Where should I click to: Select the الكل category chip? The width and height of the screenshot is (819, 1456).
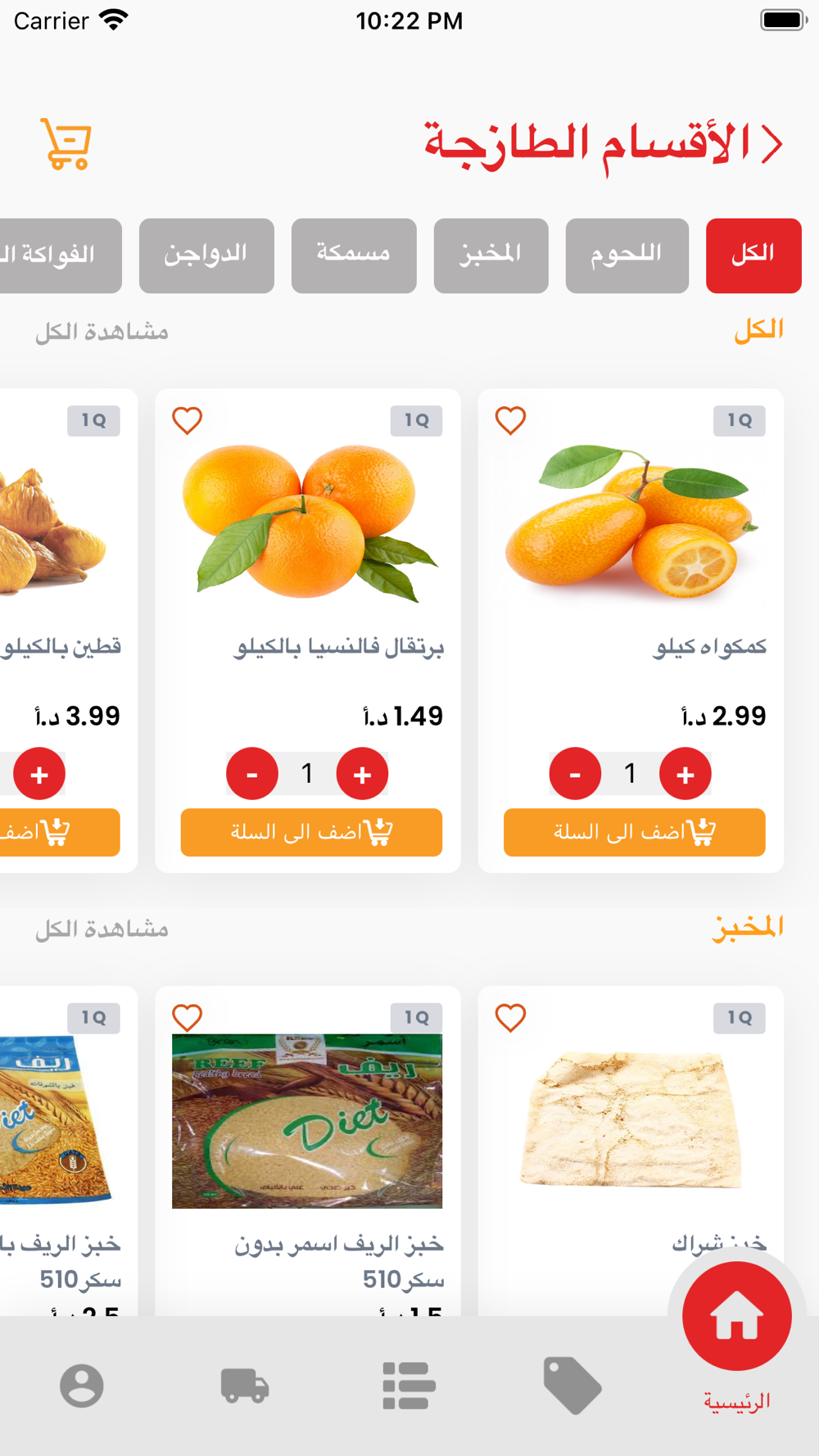753,255
